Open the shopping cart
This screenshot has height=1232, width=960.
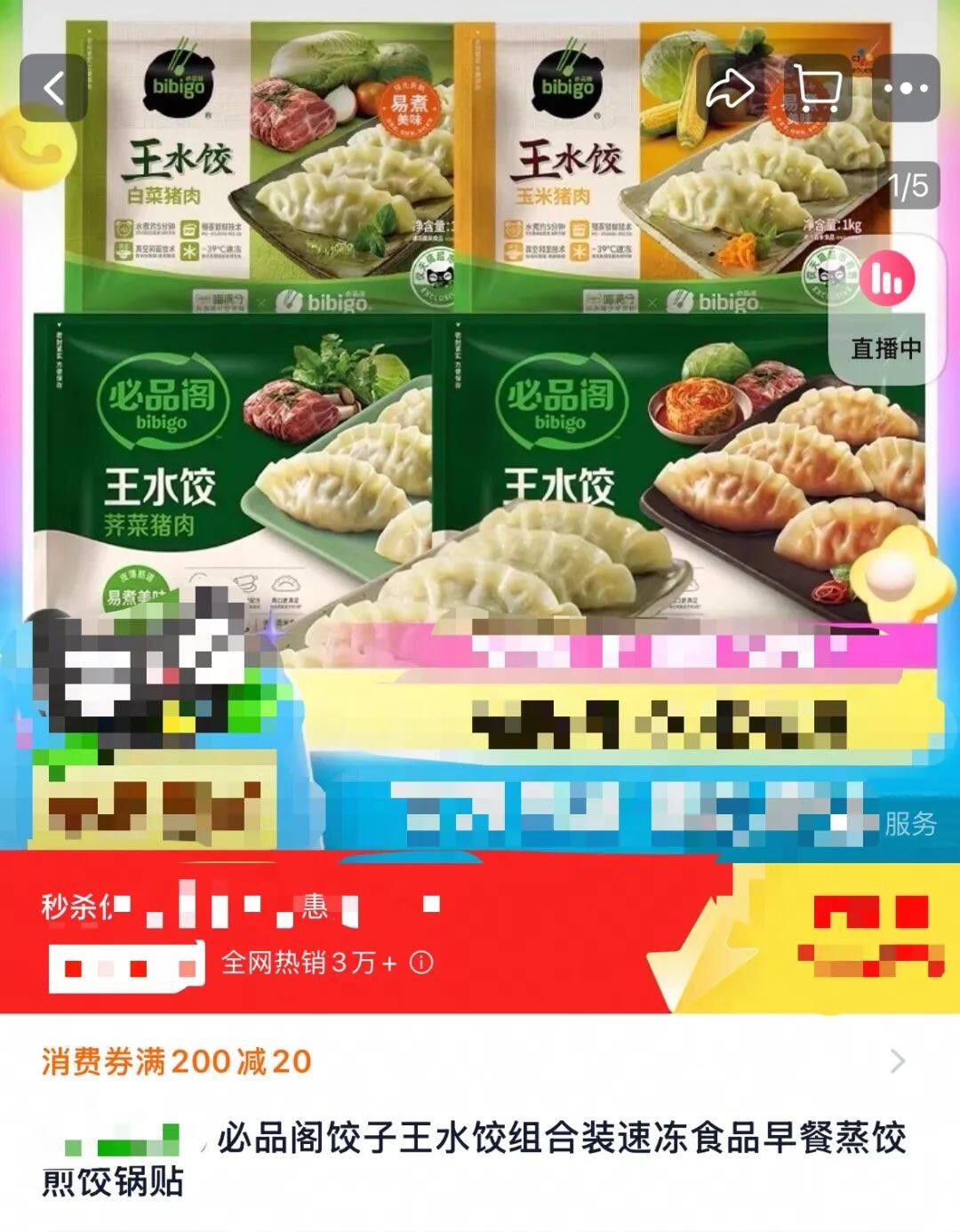pyautogui.click(x=817, y=88)
